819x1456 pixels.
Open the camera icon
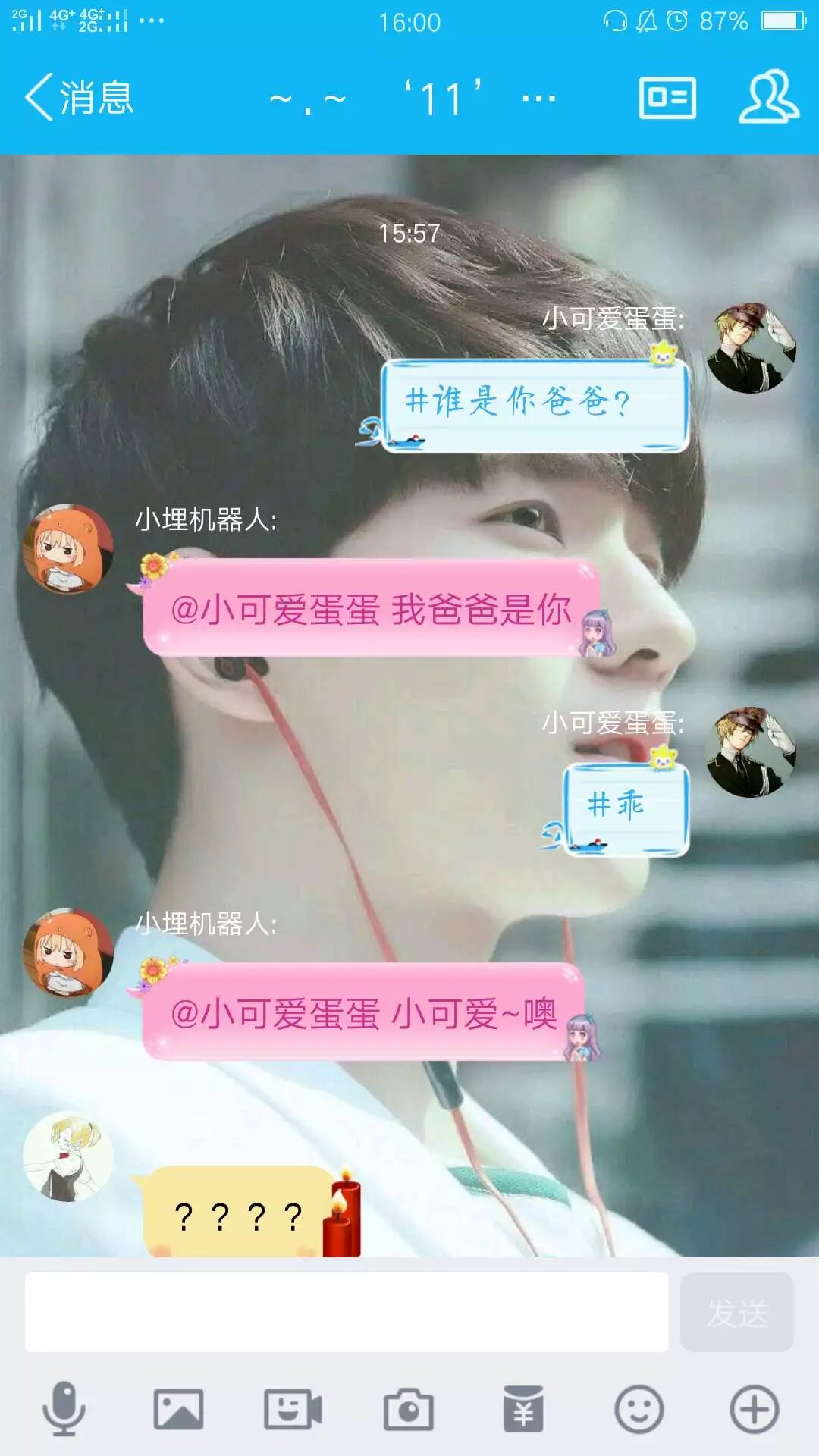409,1409
